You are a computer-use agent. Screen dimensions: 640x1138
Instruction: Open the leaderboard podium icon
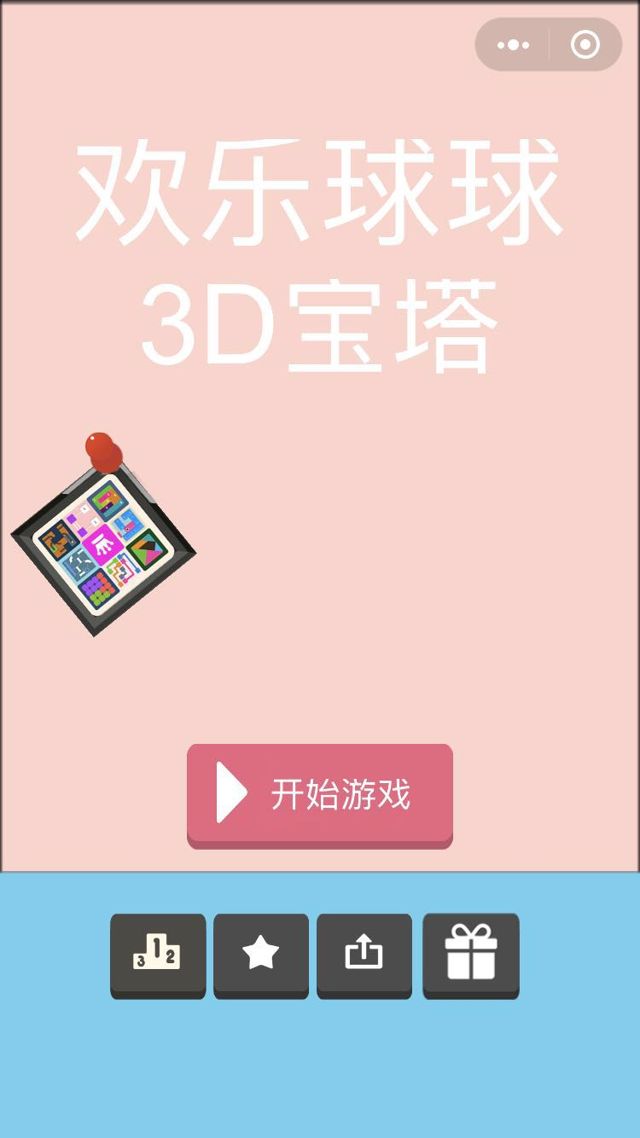(x=158, y=955)
